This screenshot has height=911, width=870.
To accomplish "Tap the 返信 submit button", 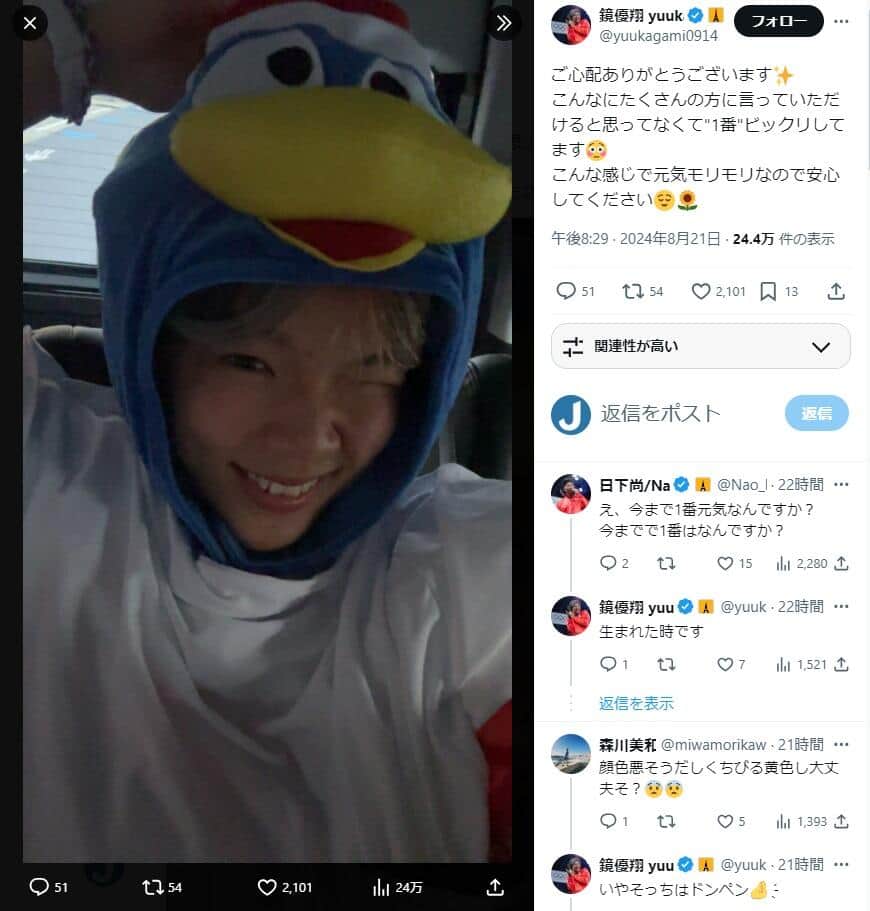I will [816, 413].
